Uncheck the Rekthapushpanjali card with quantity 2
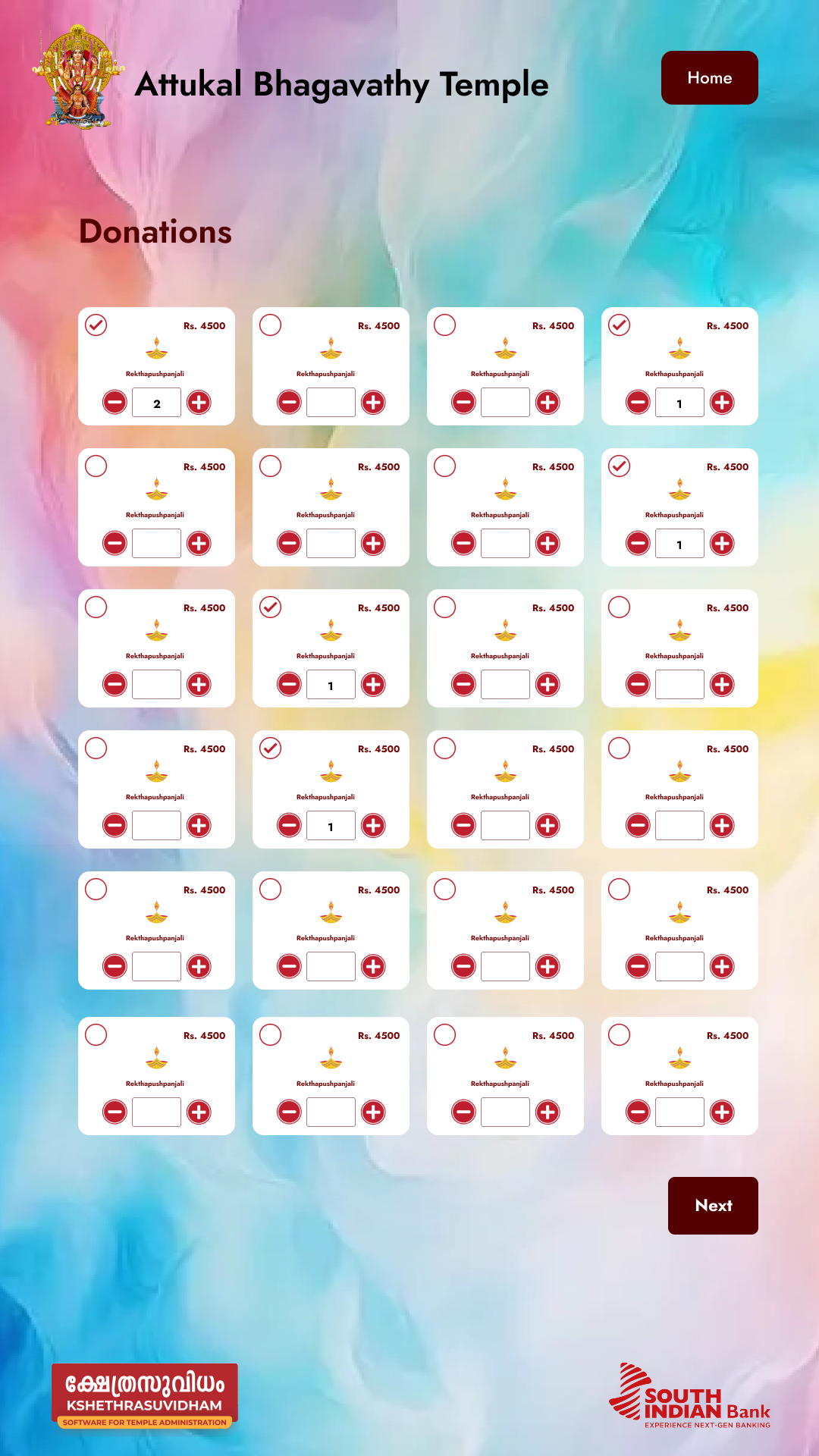This screenshot has width=819, height=1456. tap(96, 325)
